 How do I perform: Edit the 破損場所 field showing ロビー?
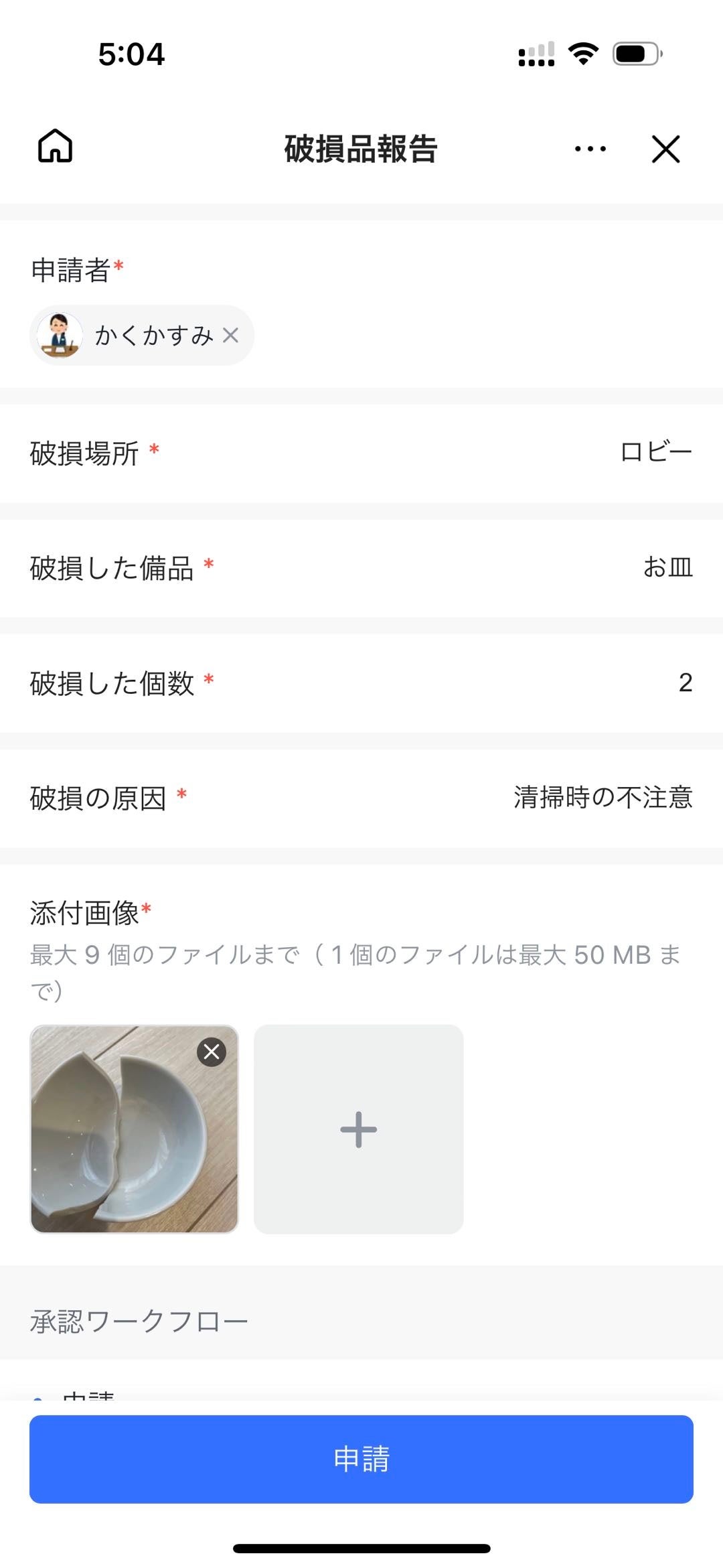655,453
